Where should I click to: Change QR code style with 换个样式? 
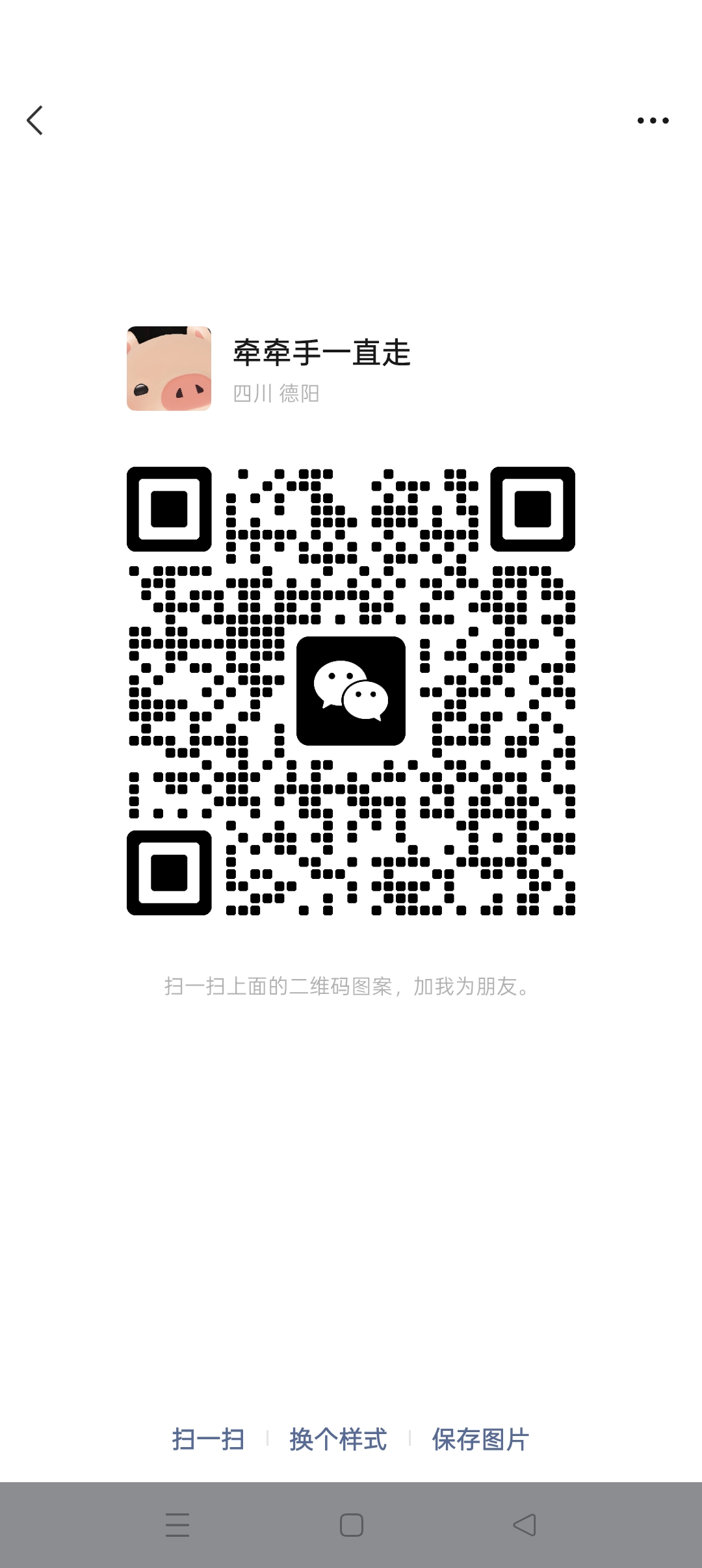pos(338,1439)
